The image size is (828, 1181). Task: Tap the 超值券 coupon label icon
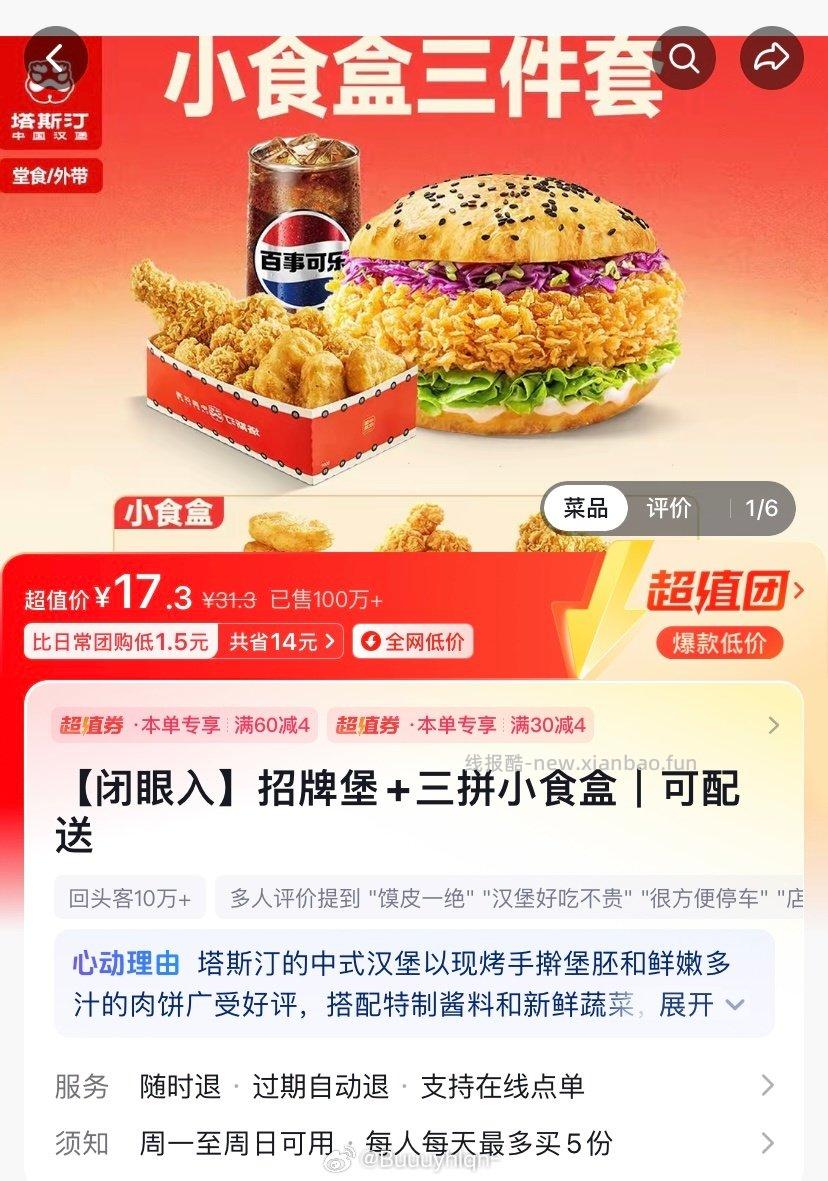point(95,725)
